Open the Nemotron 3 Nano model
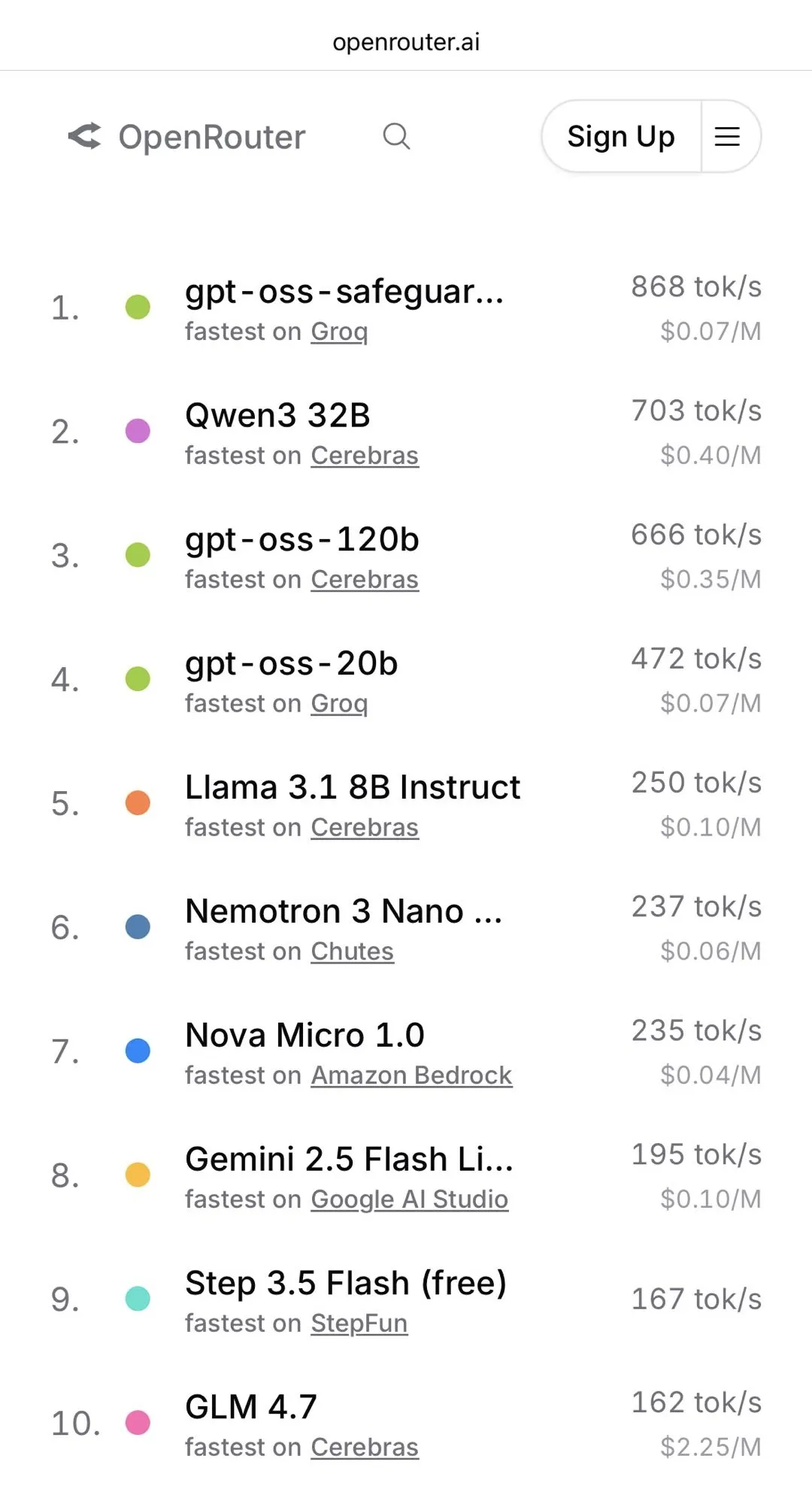Screen dimensions: 812x1501 point(344,911)
